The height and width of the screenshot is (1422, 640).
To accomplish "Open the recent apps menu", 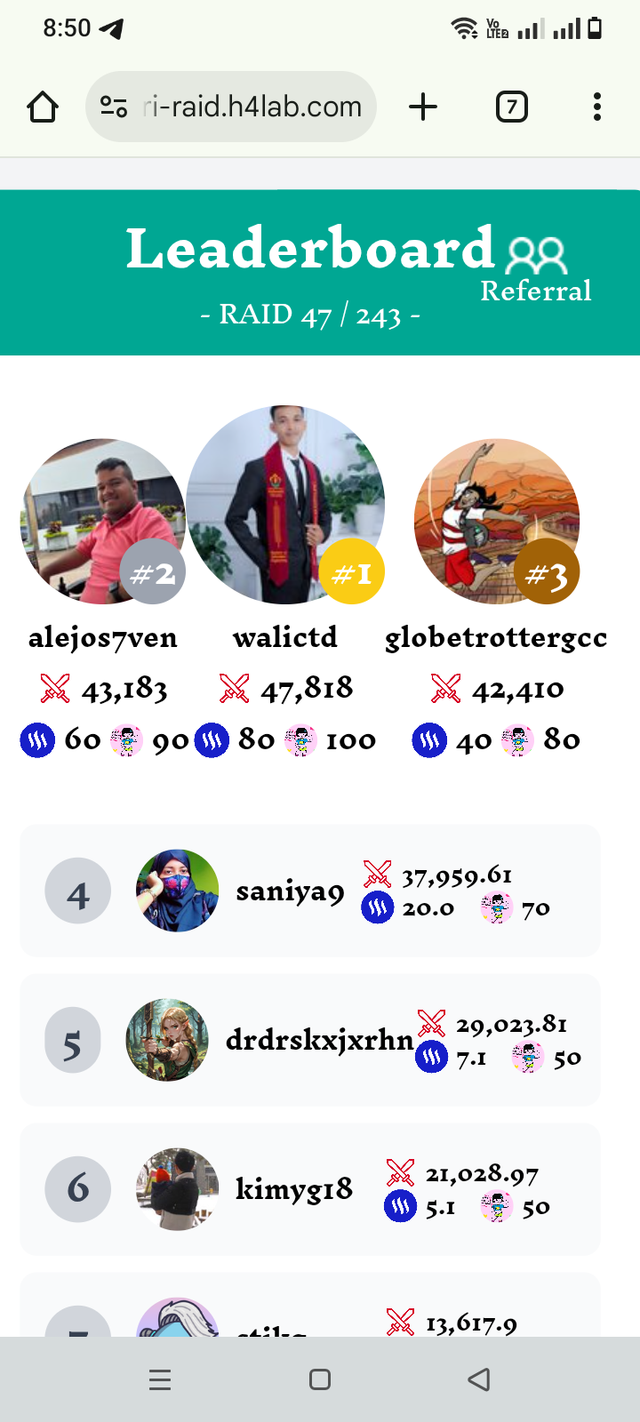I will 160,1380.
